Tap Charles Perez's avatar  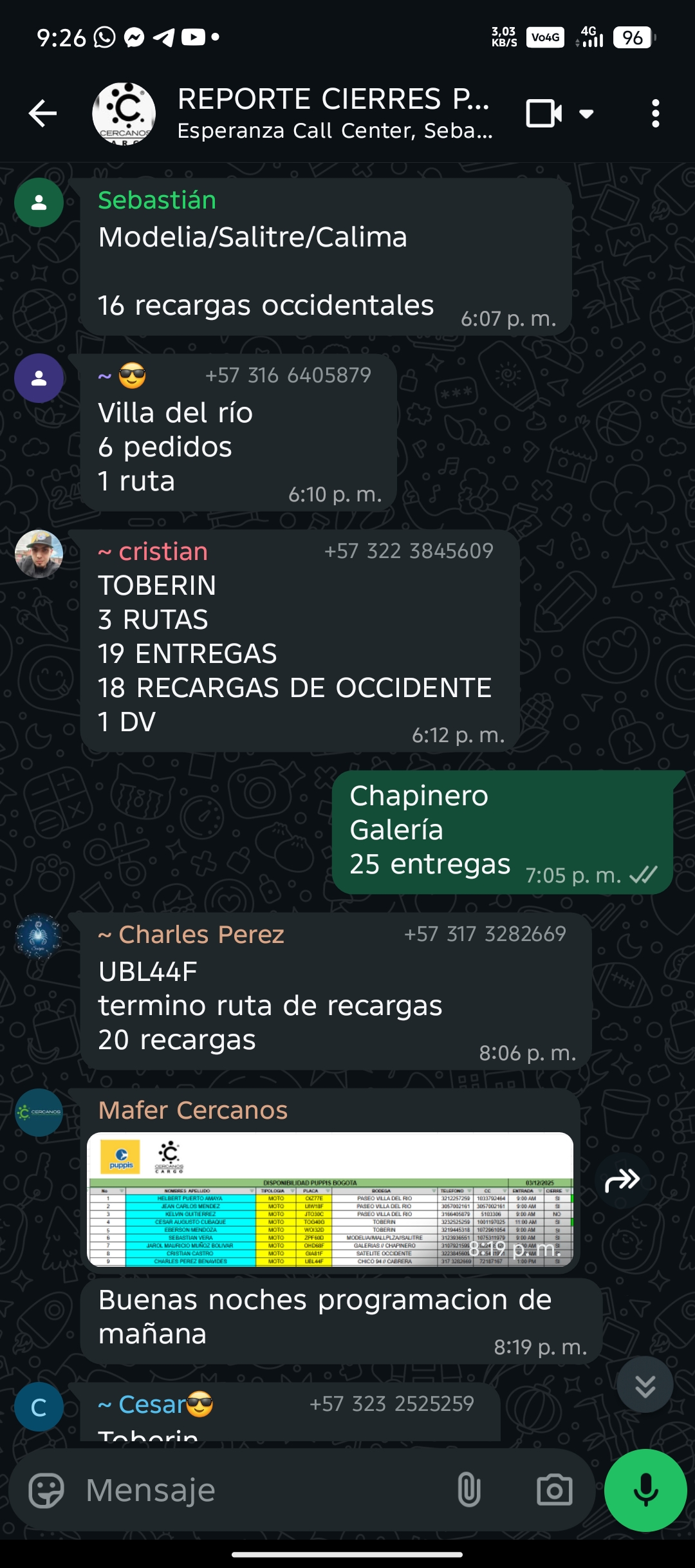(39, 937)
